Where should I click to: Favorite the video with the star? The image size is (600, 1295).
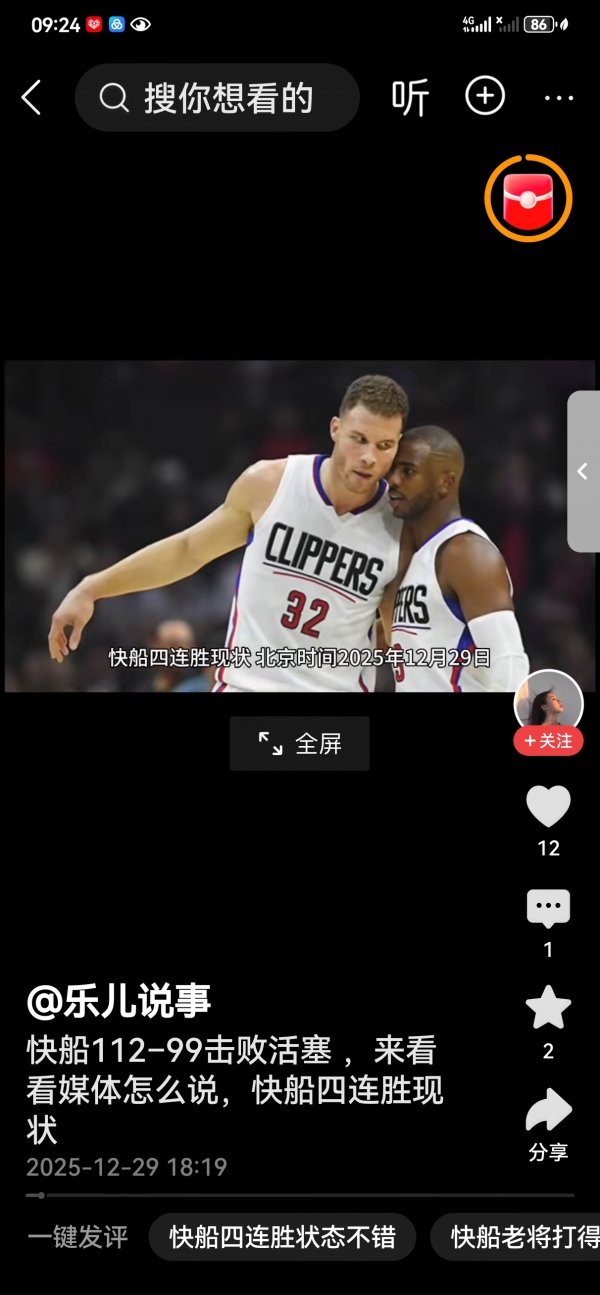tap(548, 1008)
